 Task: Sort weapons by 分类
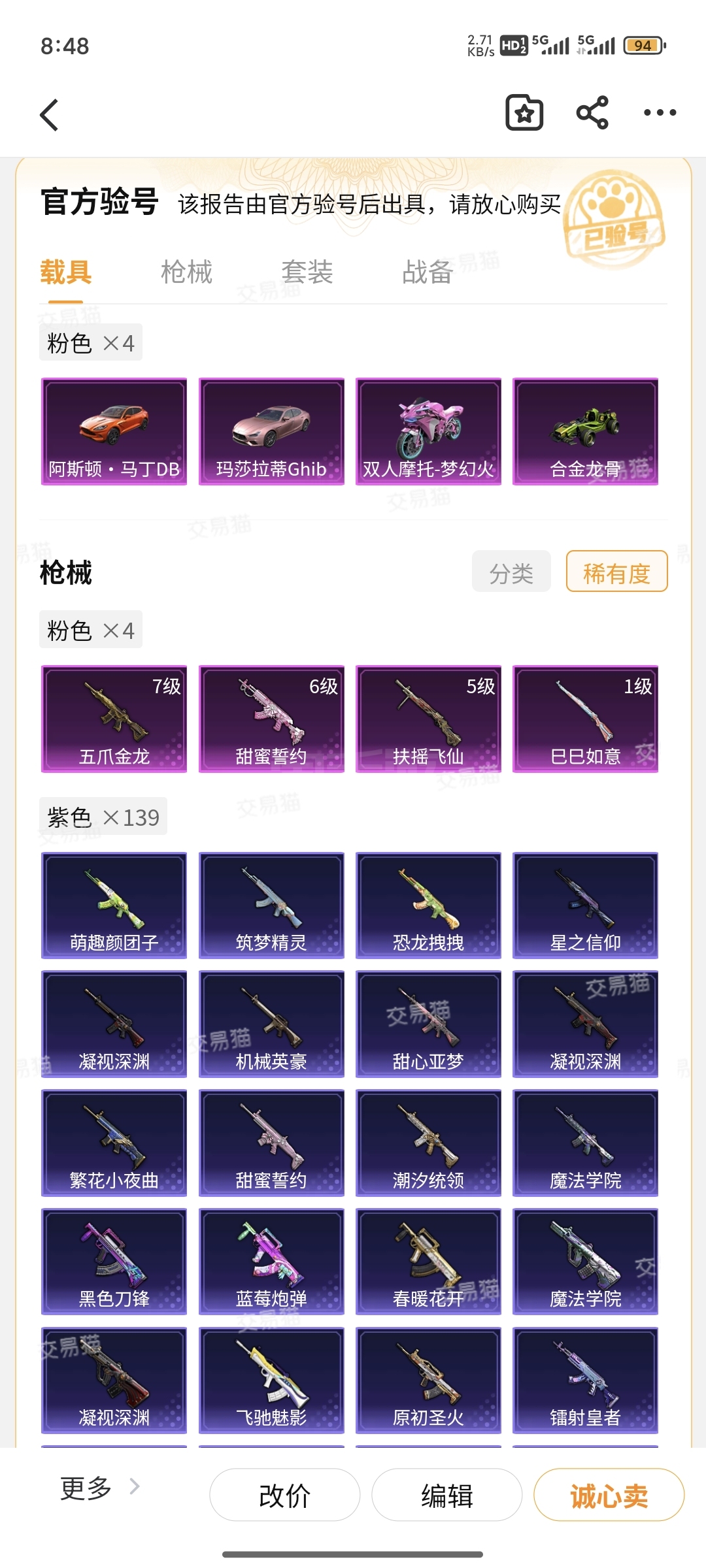[511, 572]
